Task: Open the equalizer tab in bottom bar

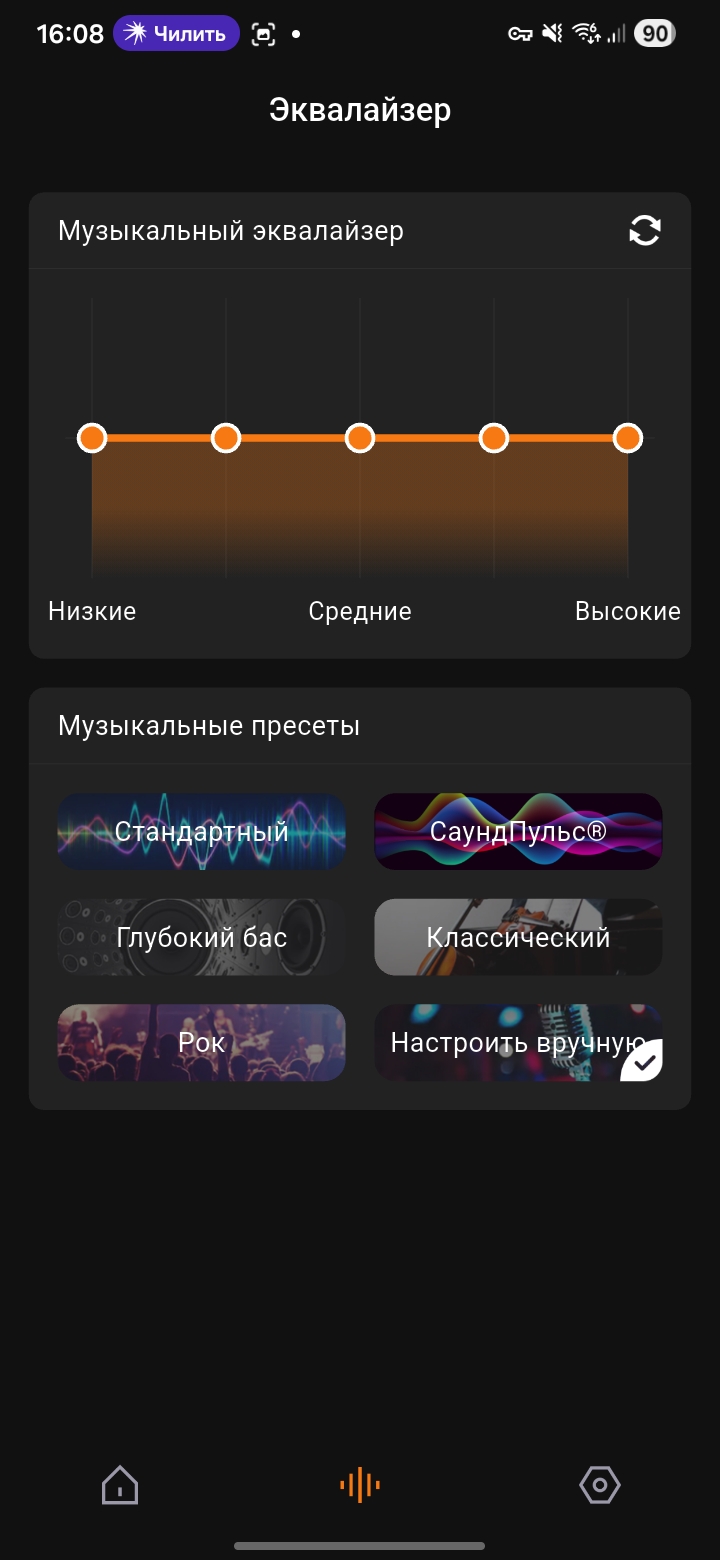Action: point(360,1485)
